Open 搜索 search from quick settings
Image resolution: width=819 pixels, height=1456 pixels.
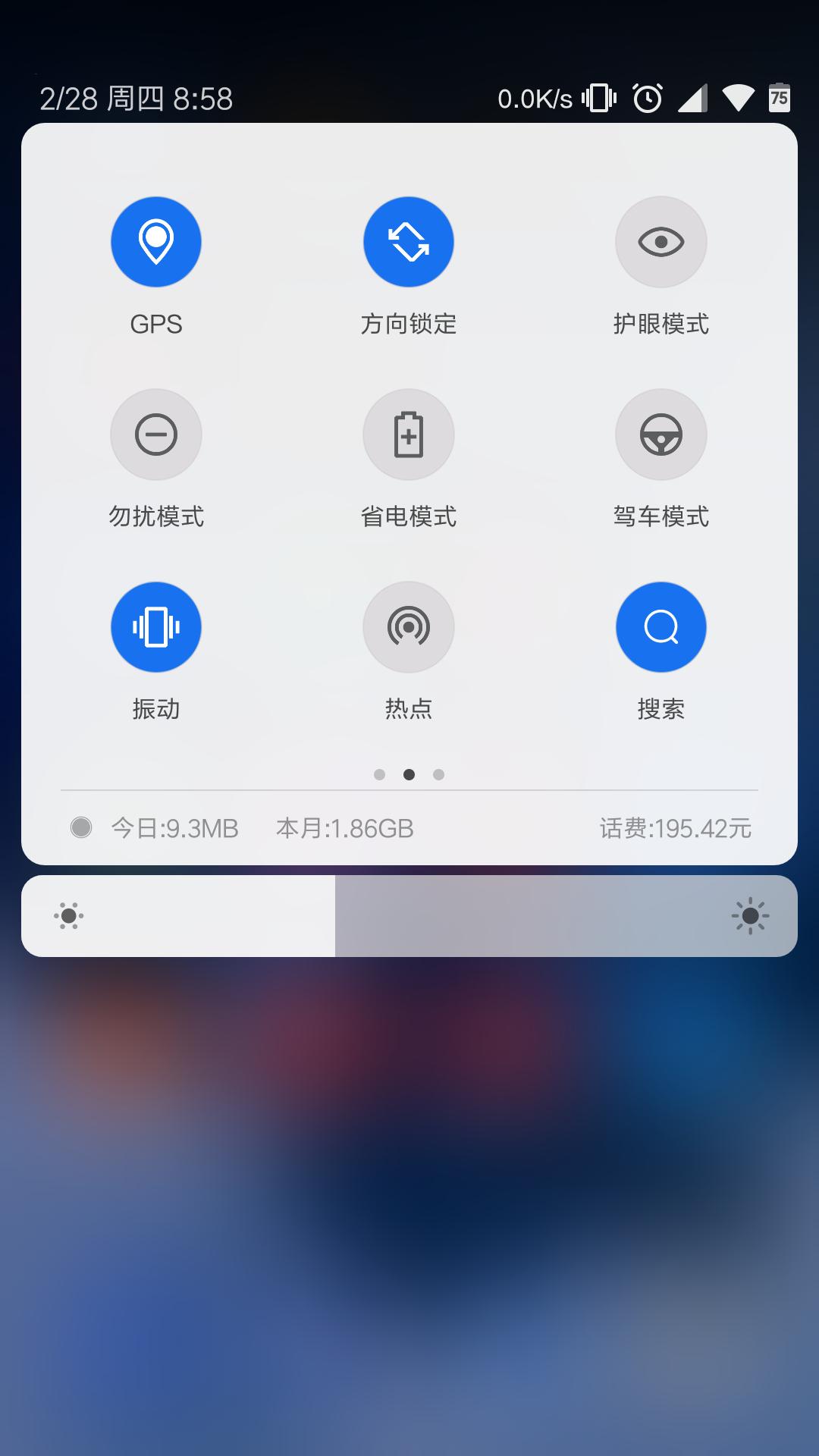(x=661, y=626)
